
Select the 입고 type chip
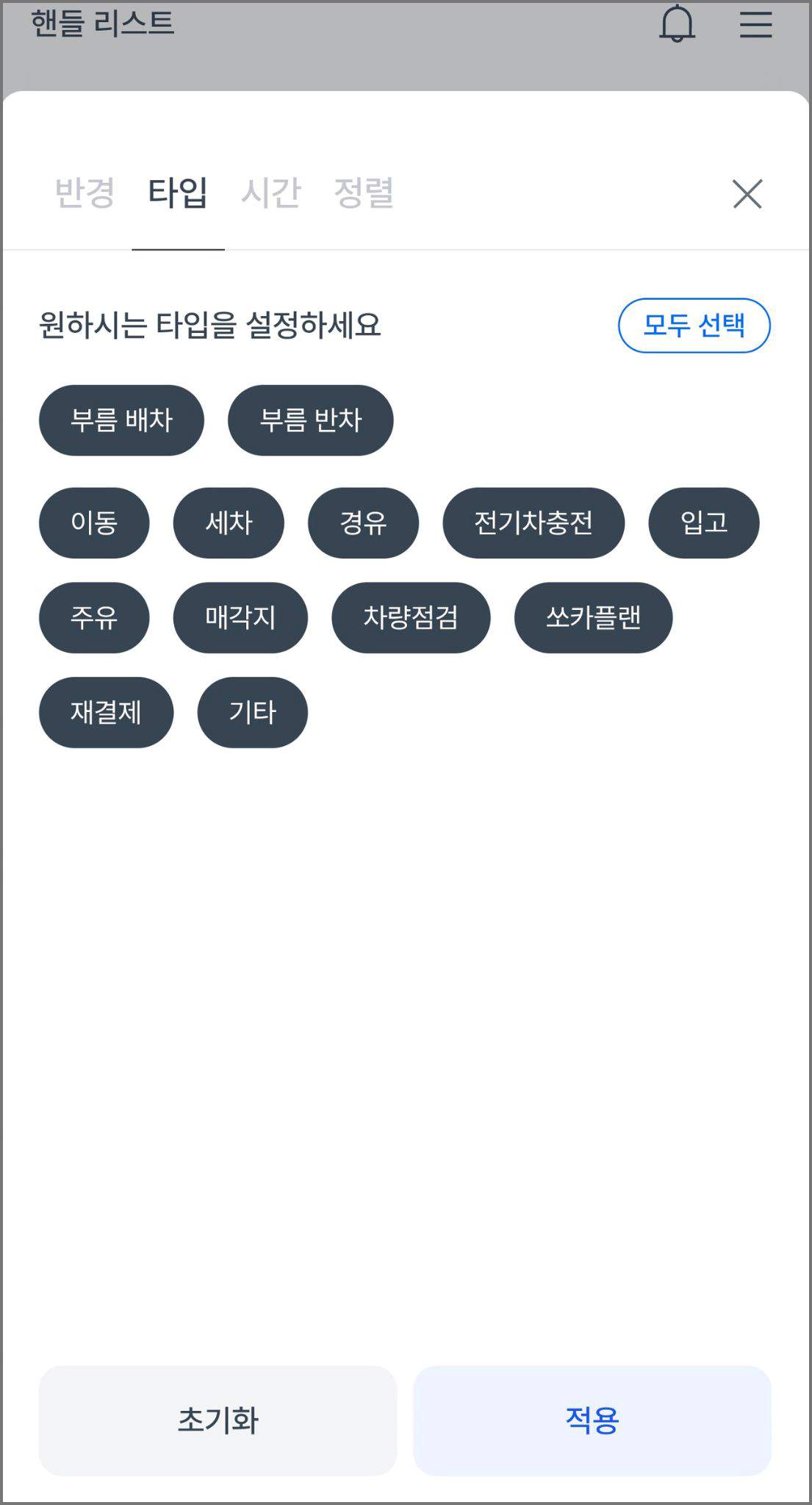click(x=704, y=522)
